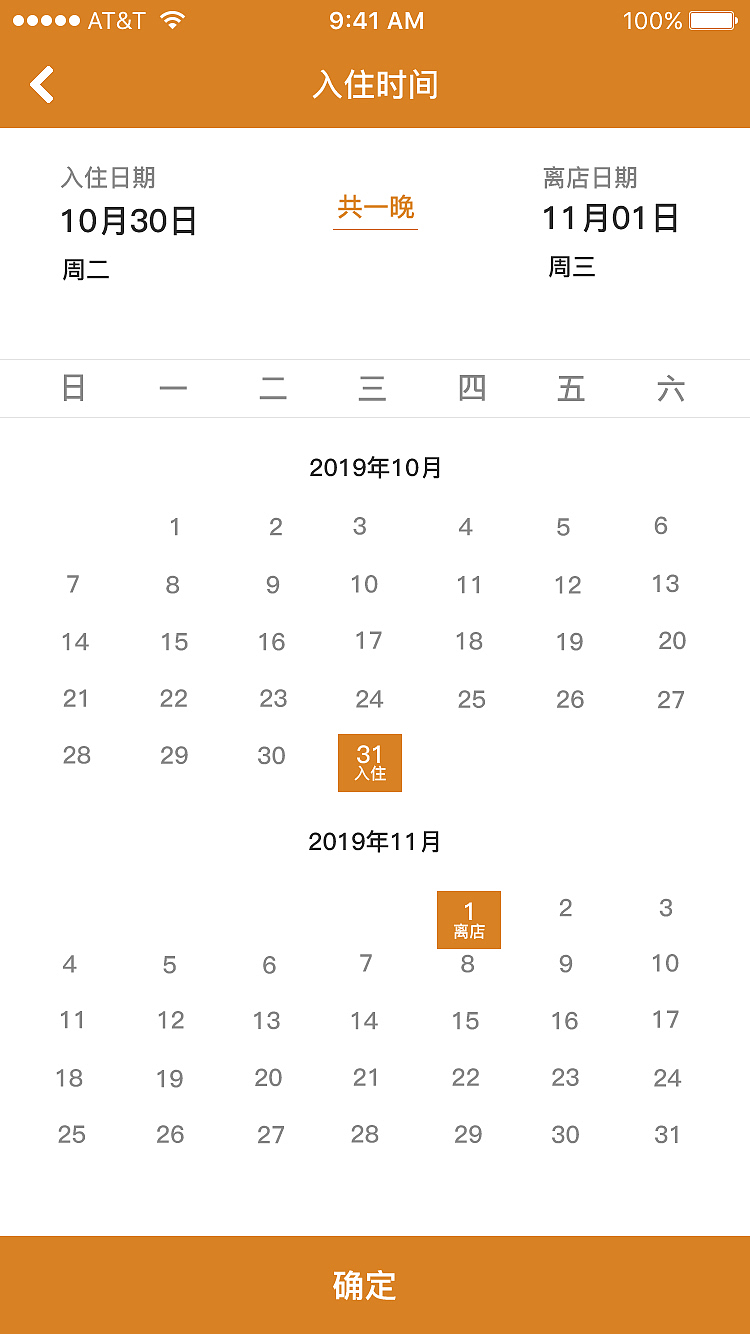Pick October 13 in the calendar
Image resolution: width=750 pixels, height=1334 pixels.
click(x=665, y=584)
